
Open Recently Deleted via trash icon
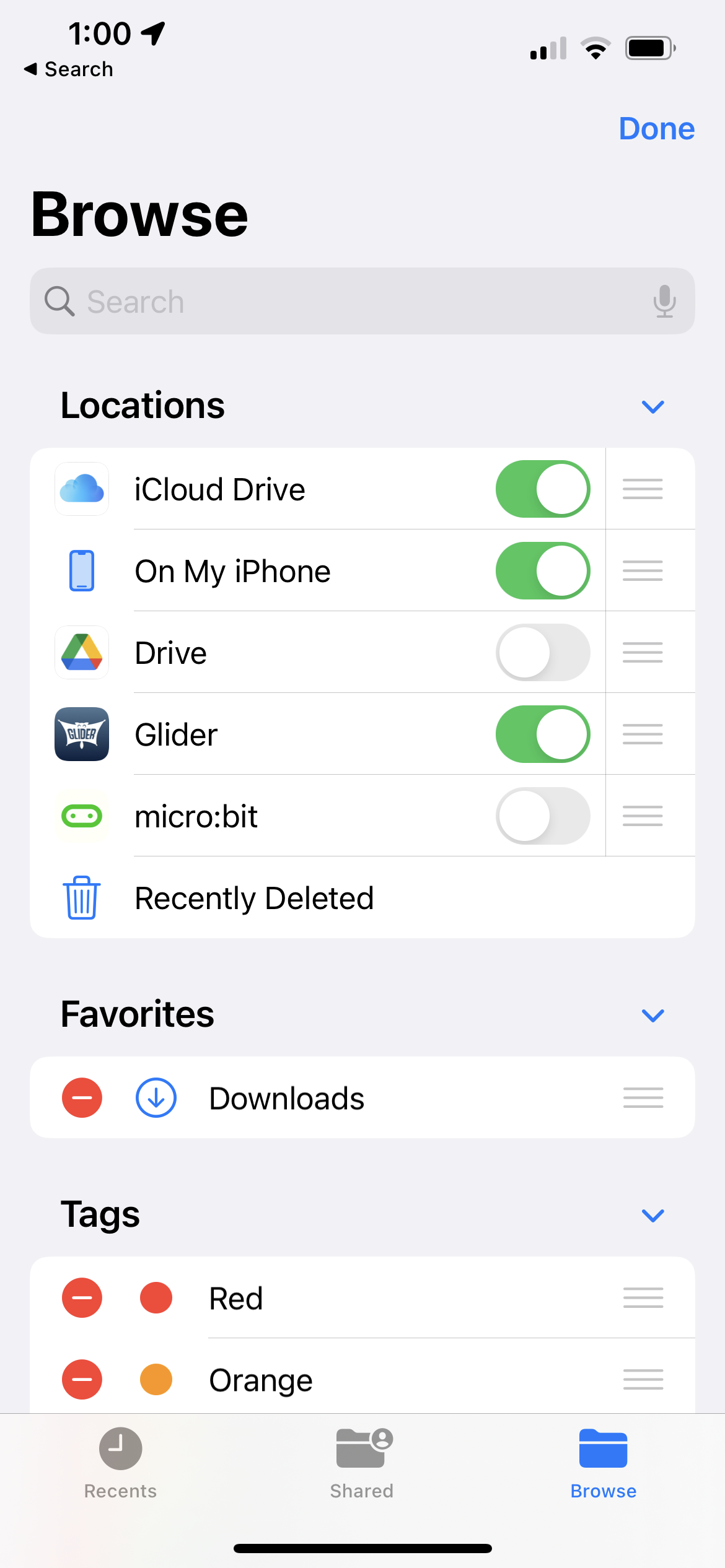point(81,898)
